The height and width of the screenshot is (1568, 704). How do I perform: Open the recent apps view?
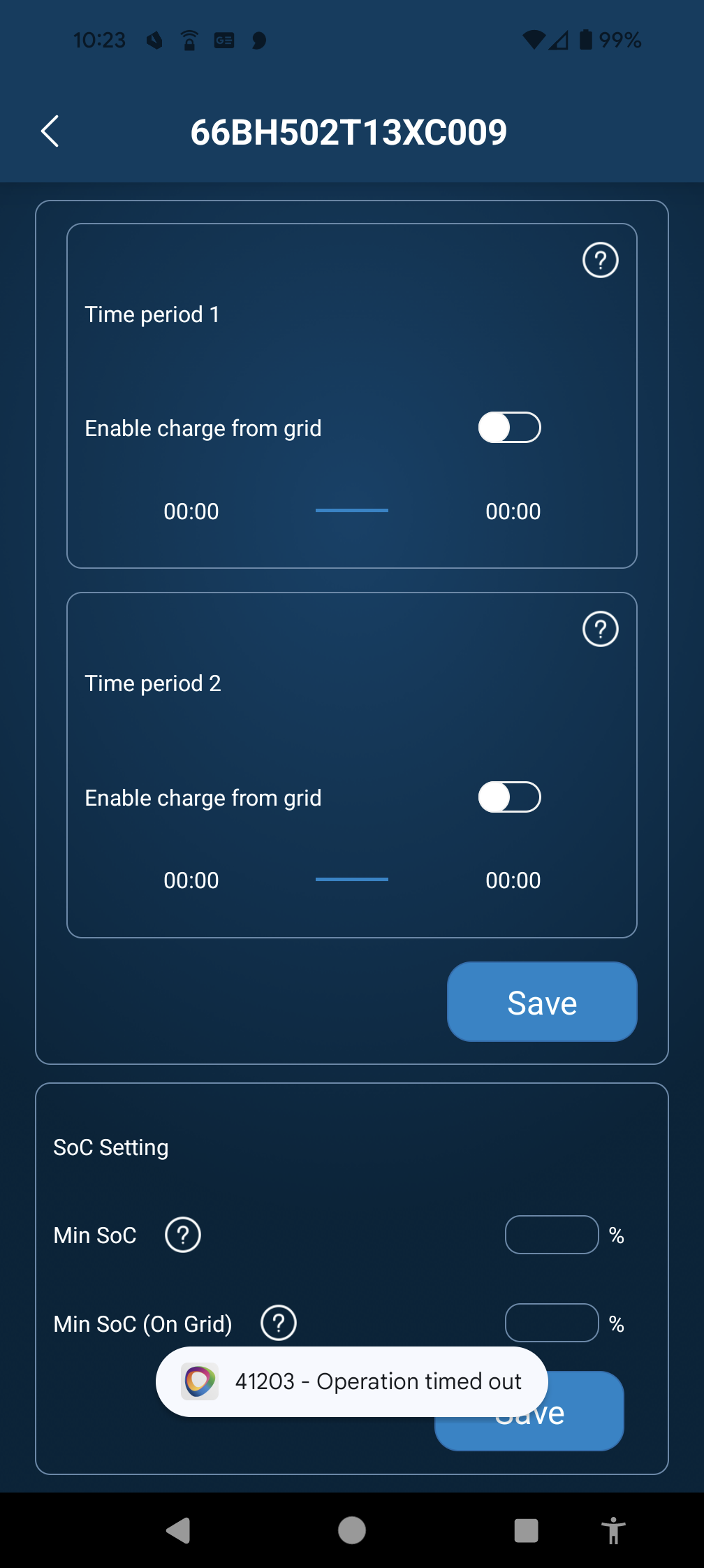(526, 1530)
